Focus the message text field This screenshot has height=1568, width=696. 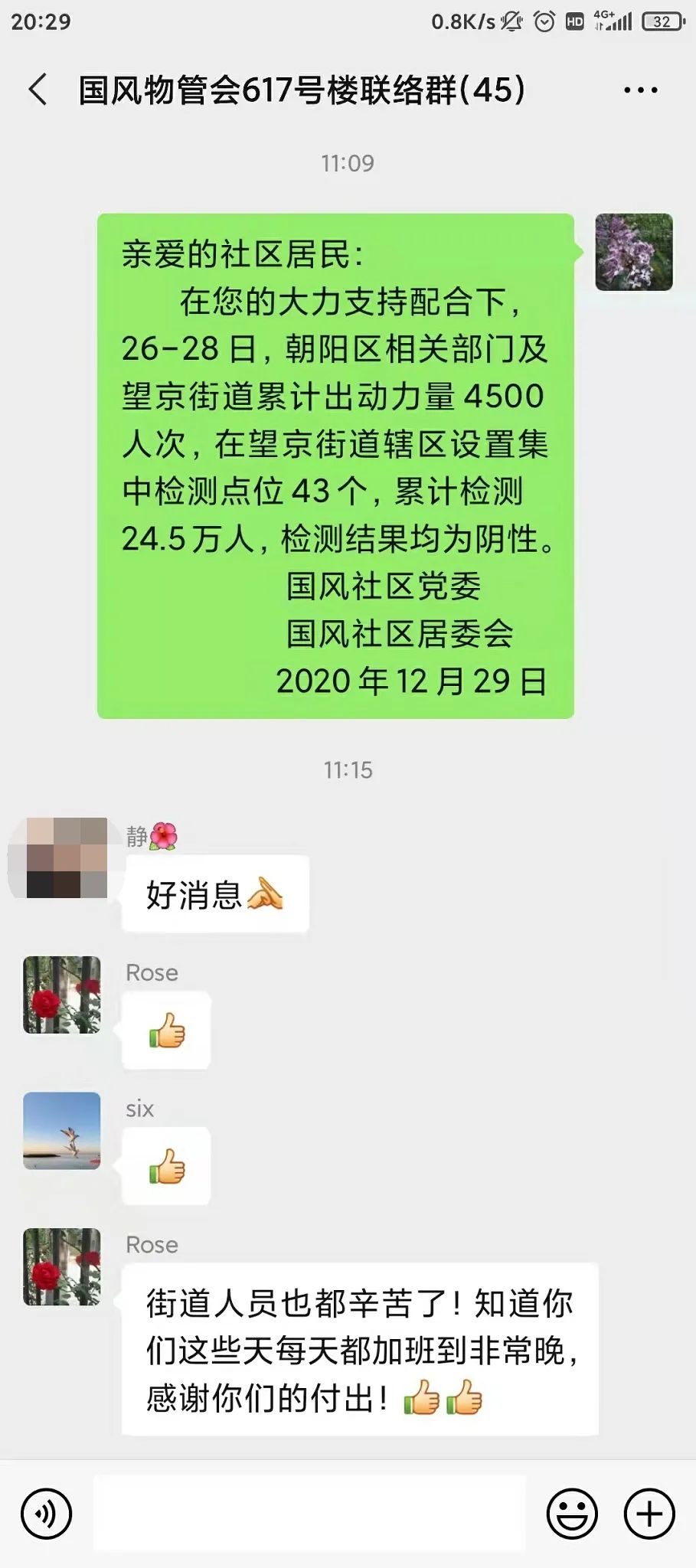tap(309, 1513)
